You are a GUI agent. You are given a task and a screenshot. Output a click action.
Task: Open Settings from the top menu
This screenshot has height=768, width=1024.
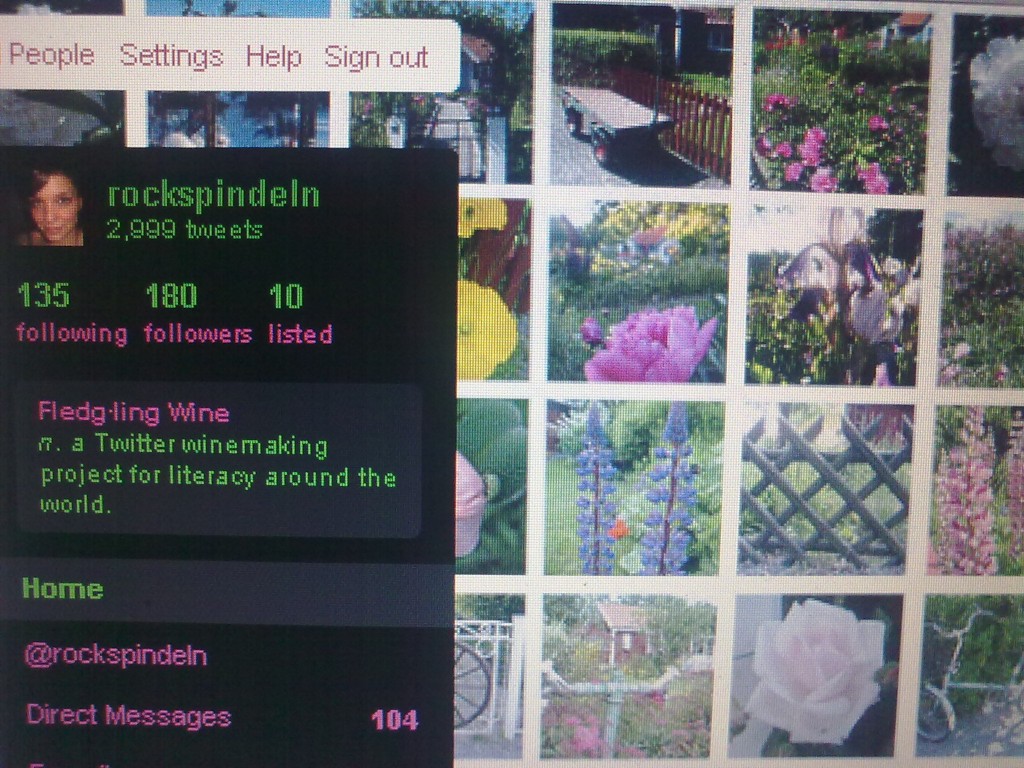coord(171,56)
